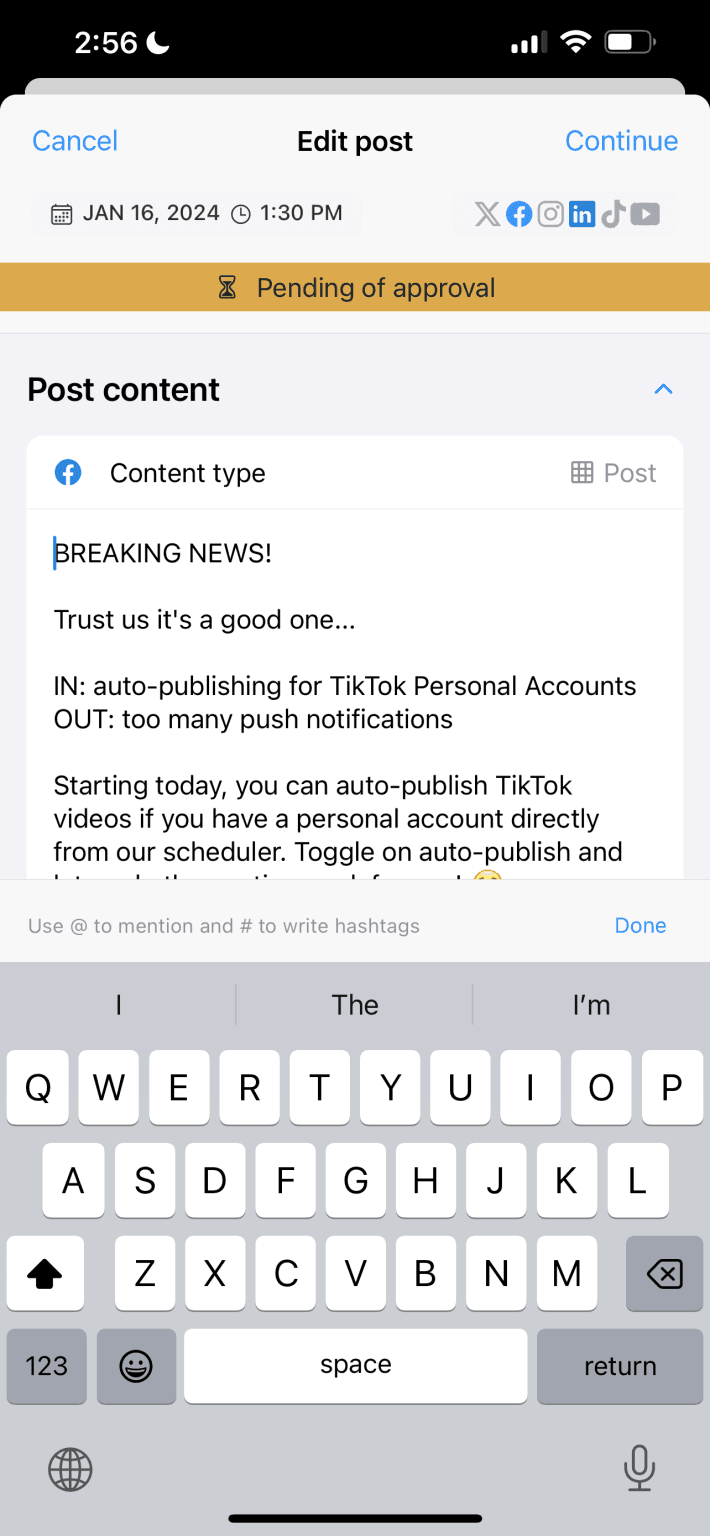Viewport: 710px width, 1536px height.
Task: Switch keyboard language with globe icon
Action: point(70,1469)
